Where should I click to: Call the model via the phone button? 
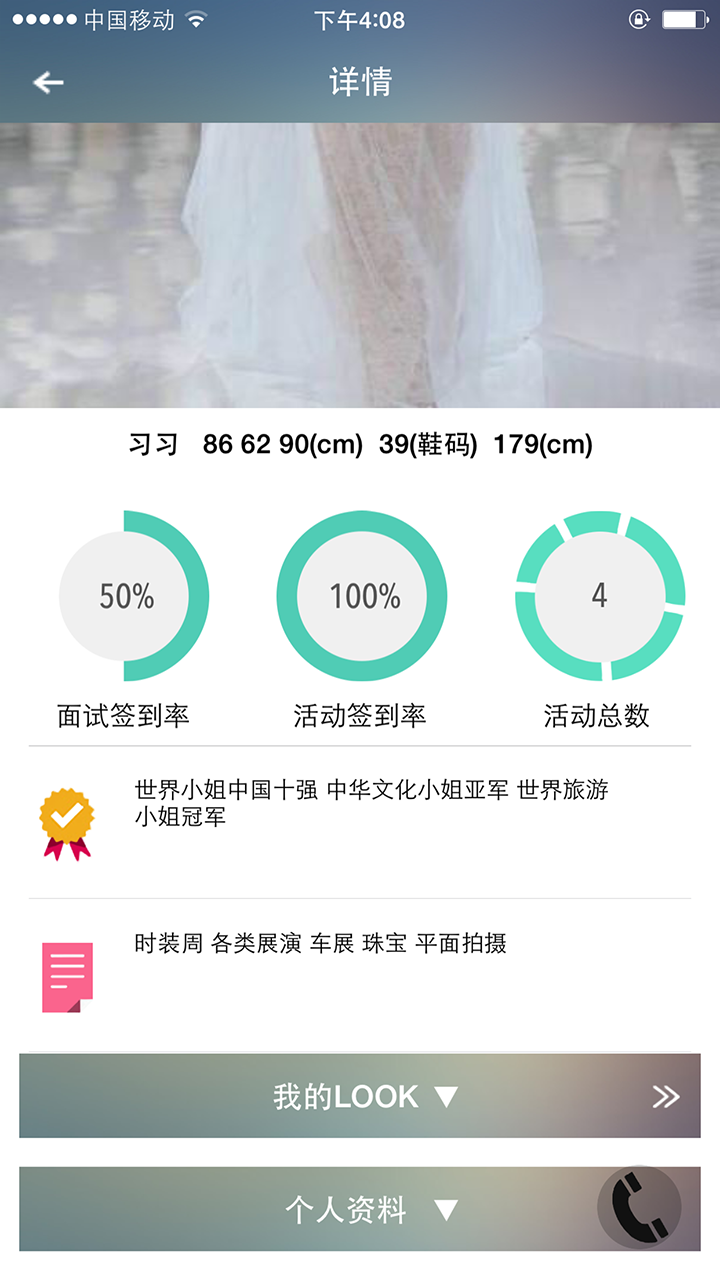click(x=639, y=1207)
